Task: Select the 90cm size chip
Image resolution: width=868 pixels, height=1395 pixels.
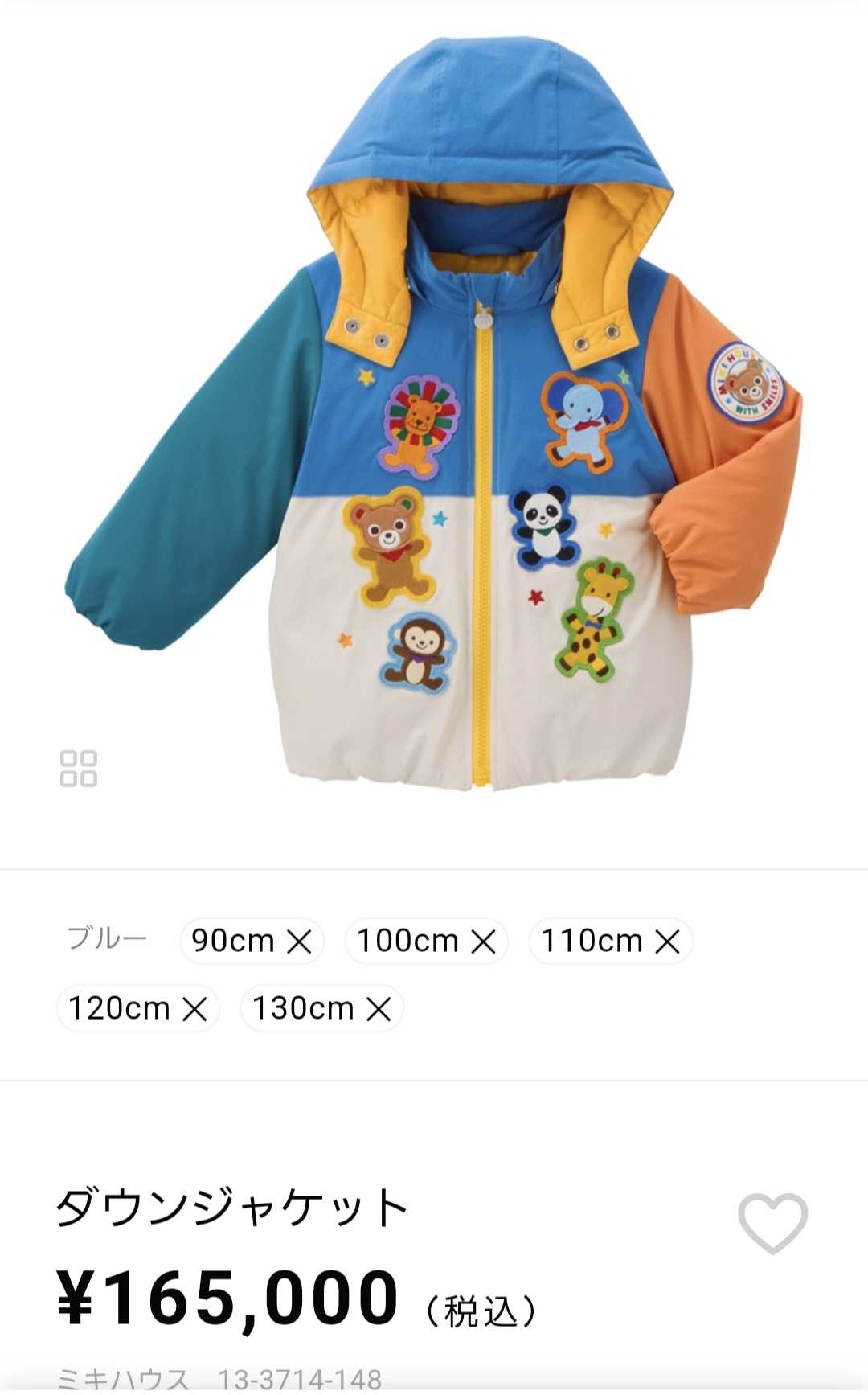Action: 252,941
